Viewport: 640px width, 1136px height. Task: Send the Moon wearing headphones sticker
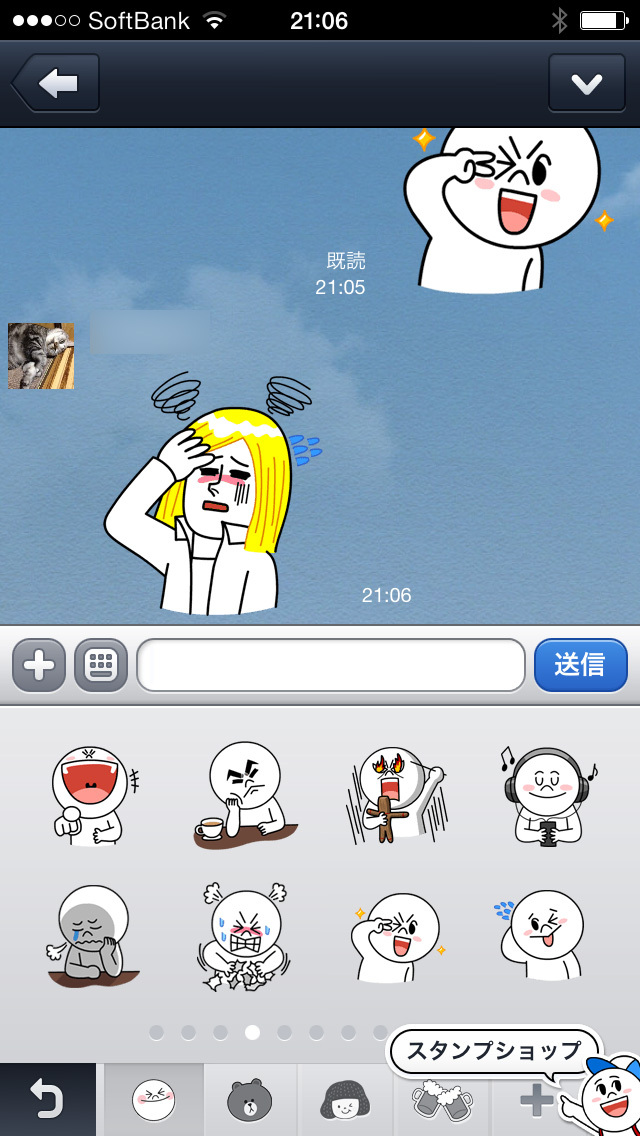point(546,795)
